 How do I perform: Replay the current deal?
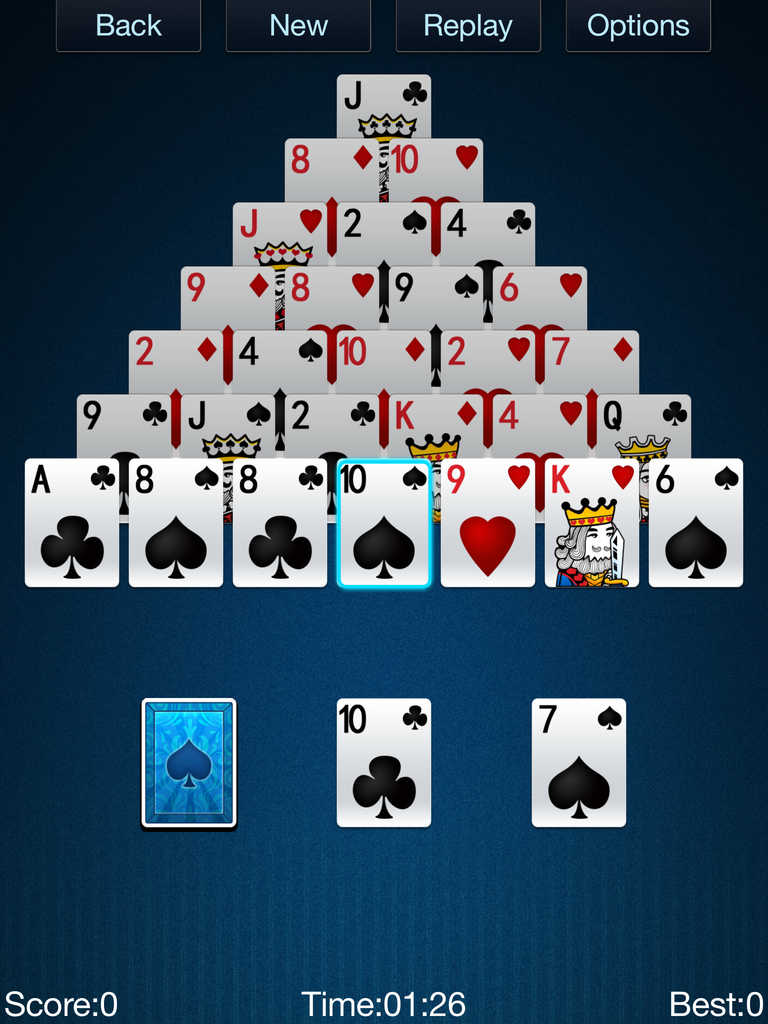pos(468,26)
